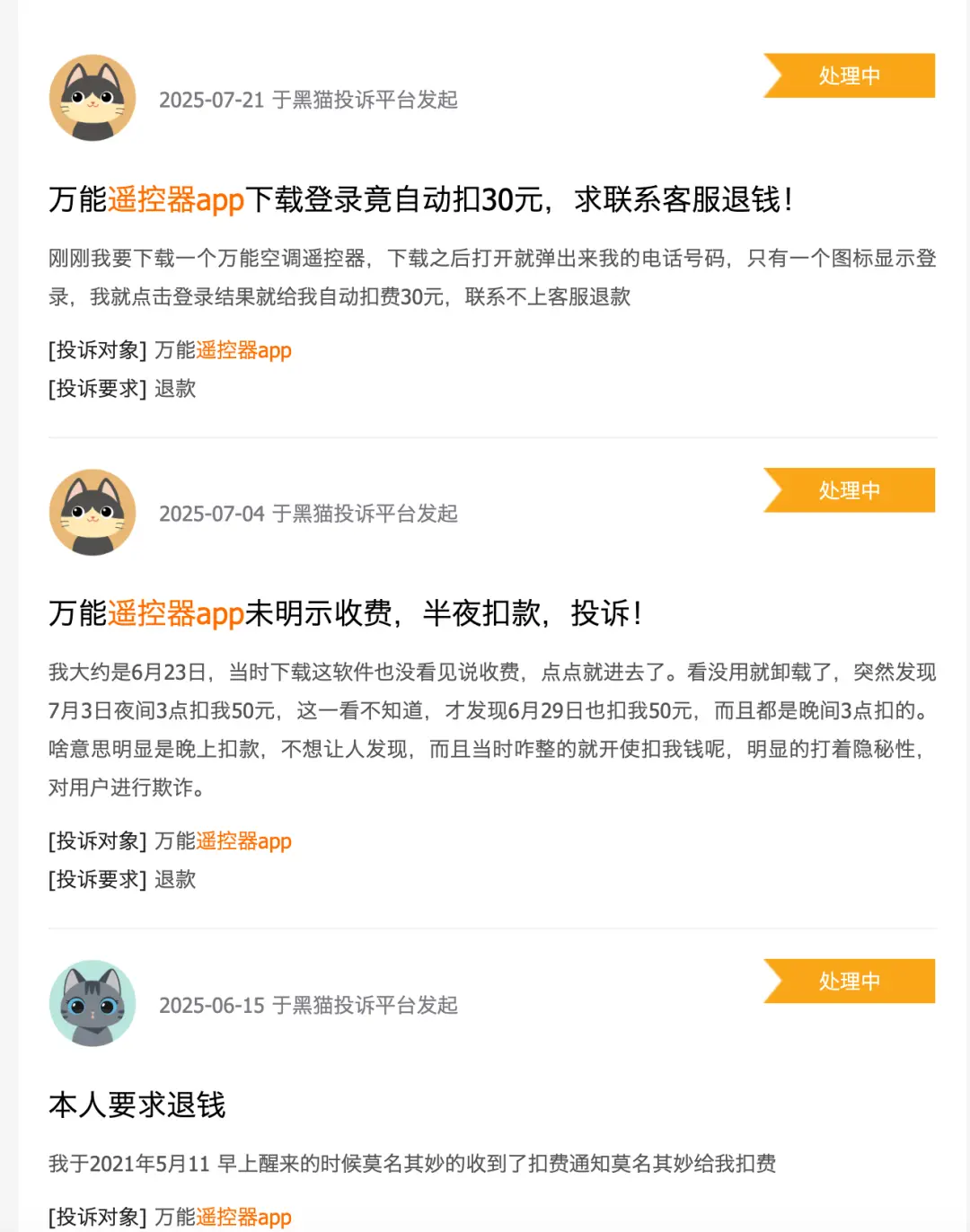Open the complaint titled 本人要求退钱
The image size is (970, 1232).
[x=137, y=1104]
